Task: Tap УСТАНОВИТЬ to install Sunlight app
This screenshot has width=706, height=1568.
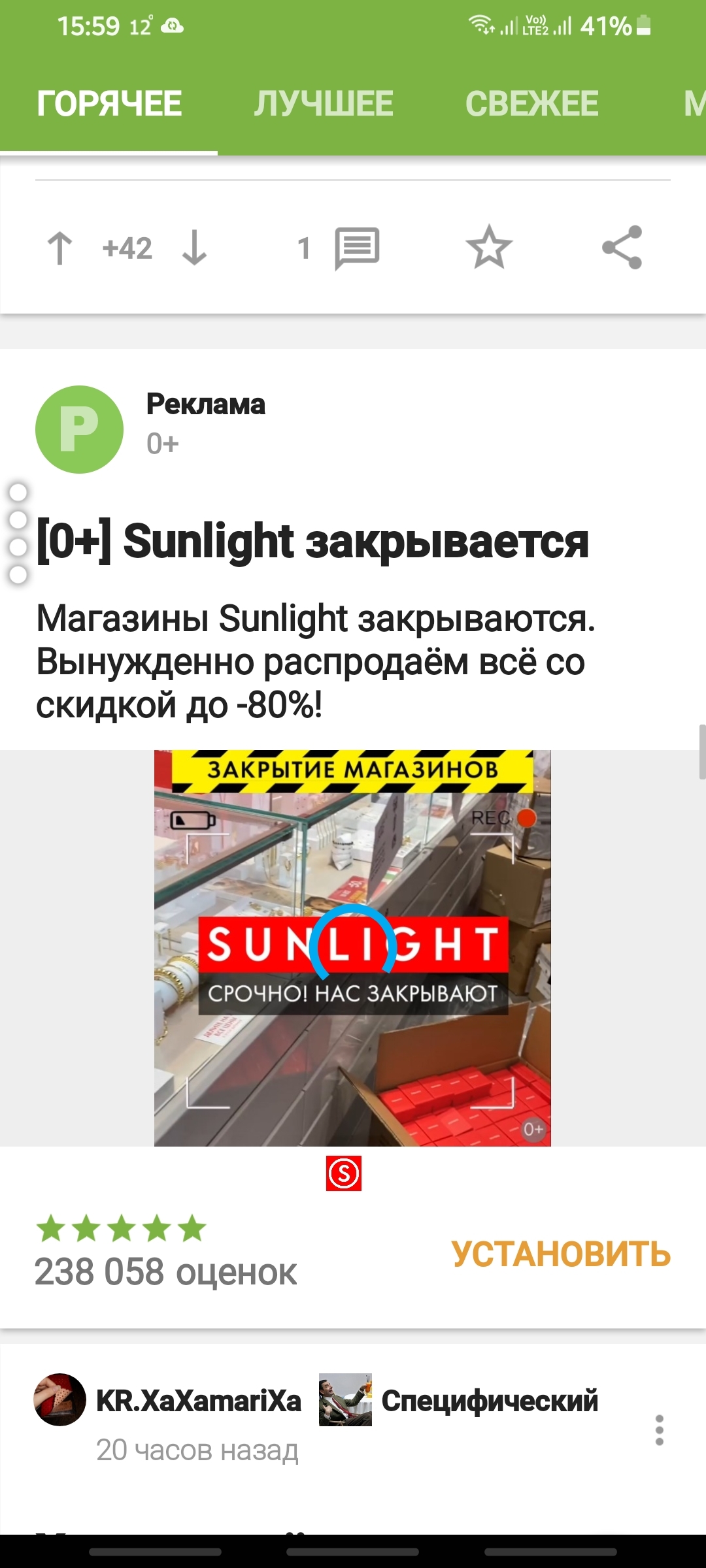Action: pos(561,1254)
